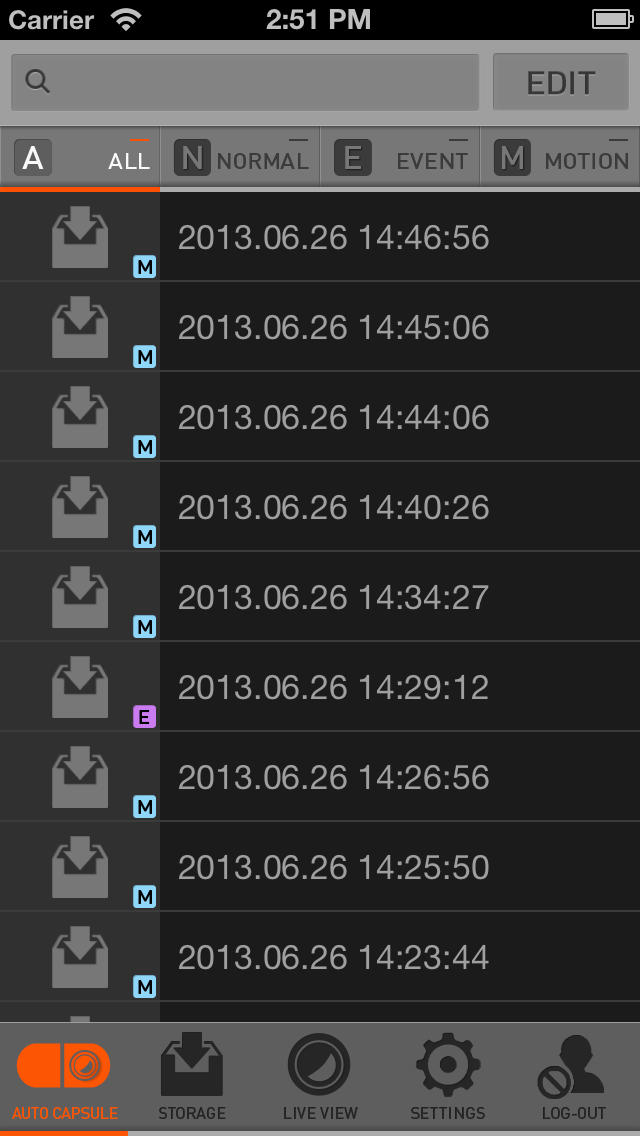640x1136 pixels.
Task: Tap the search field
Action: [x=245, y=82]
